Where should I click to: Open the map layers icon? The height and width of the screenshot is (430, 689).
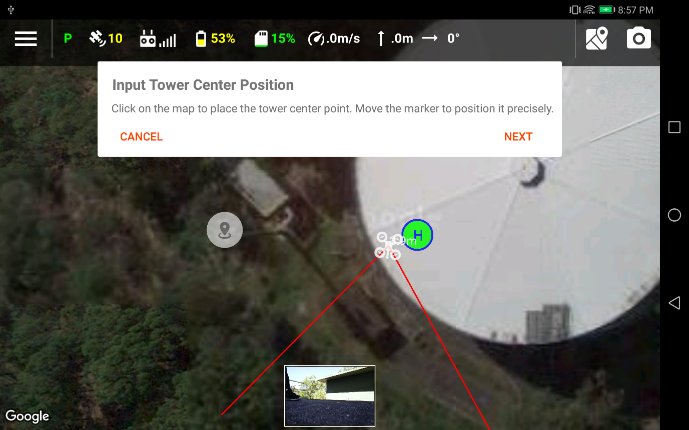597,39
